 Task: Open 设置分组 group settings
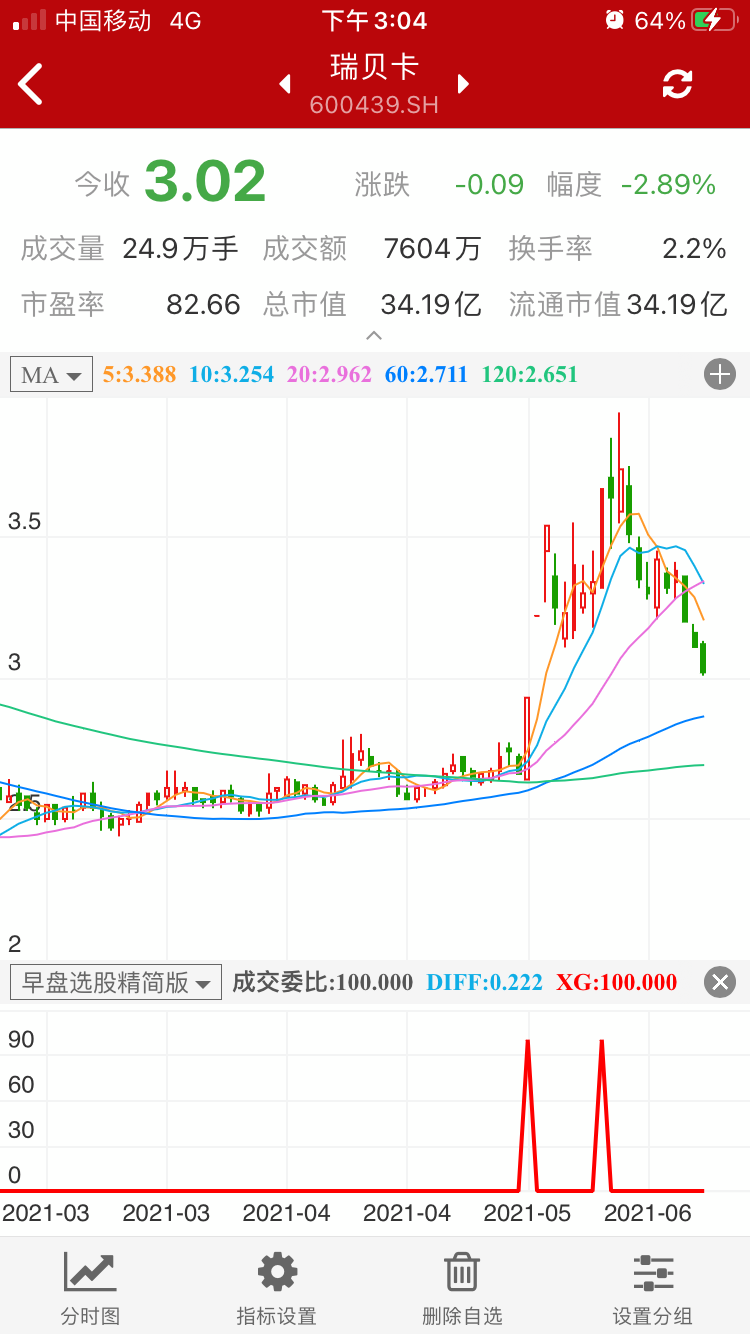653,1288
